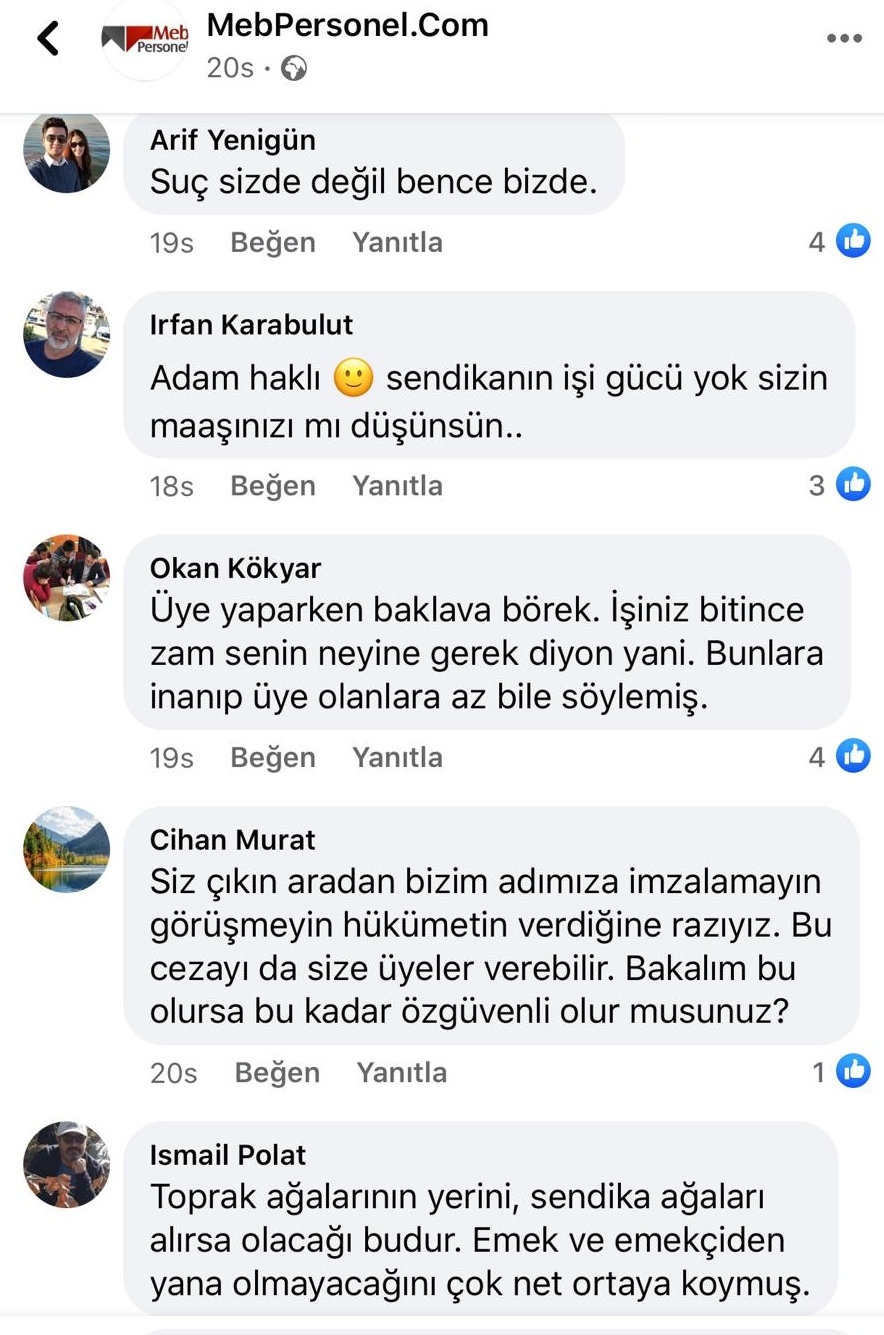The image size is (884, 1335).
Task: Like Arif Yenigün's comment
Action: tap(272, 243)
